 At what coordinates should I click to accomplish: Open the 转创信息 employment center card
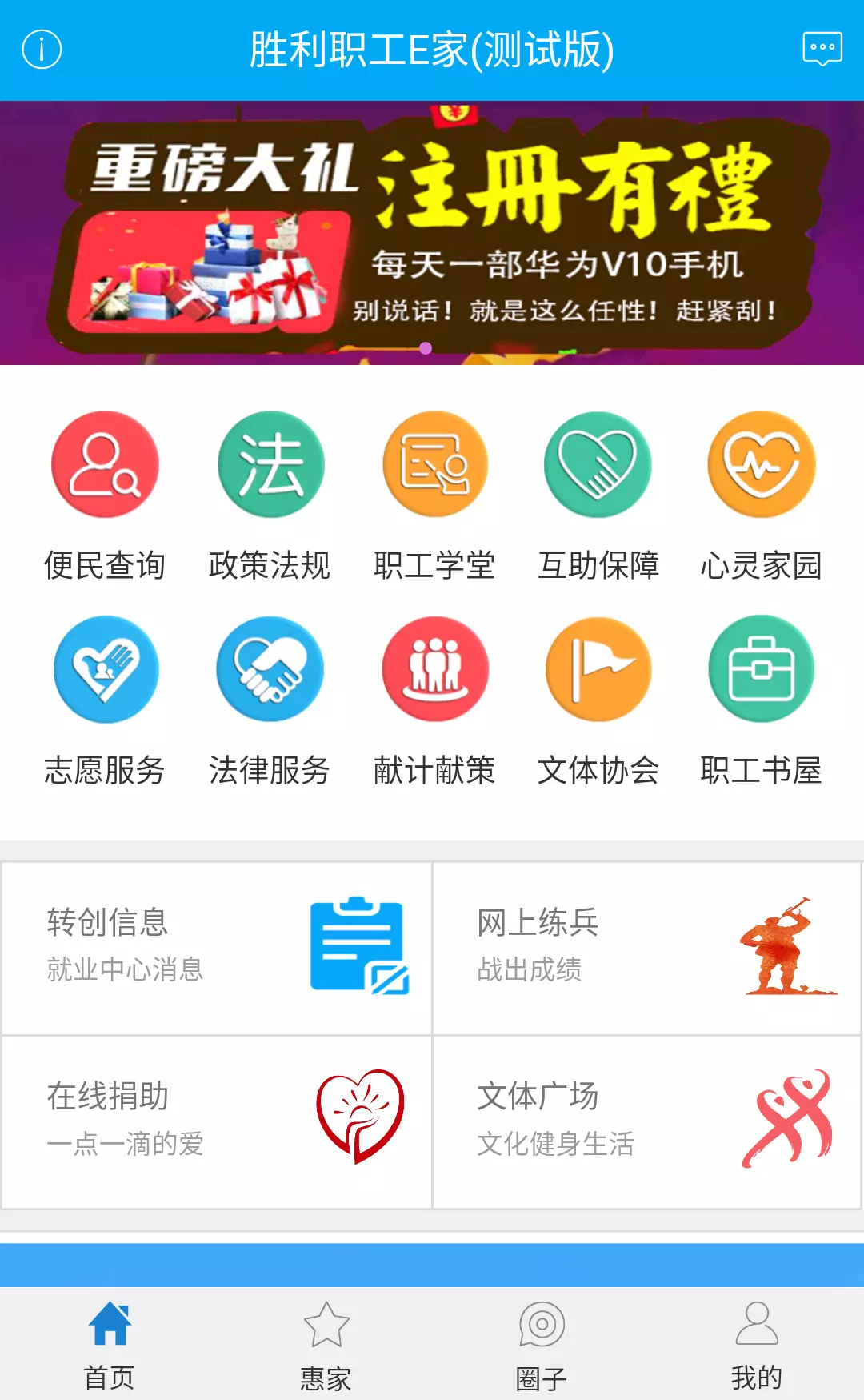tap(216, 949)
